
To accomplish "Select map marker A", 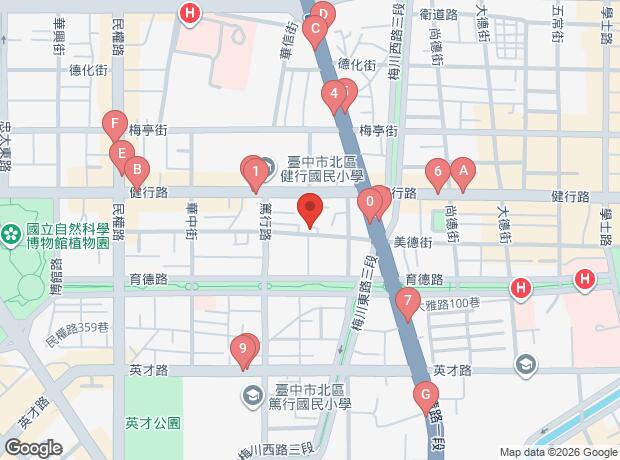I will coord(462,172).
